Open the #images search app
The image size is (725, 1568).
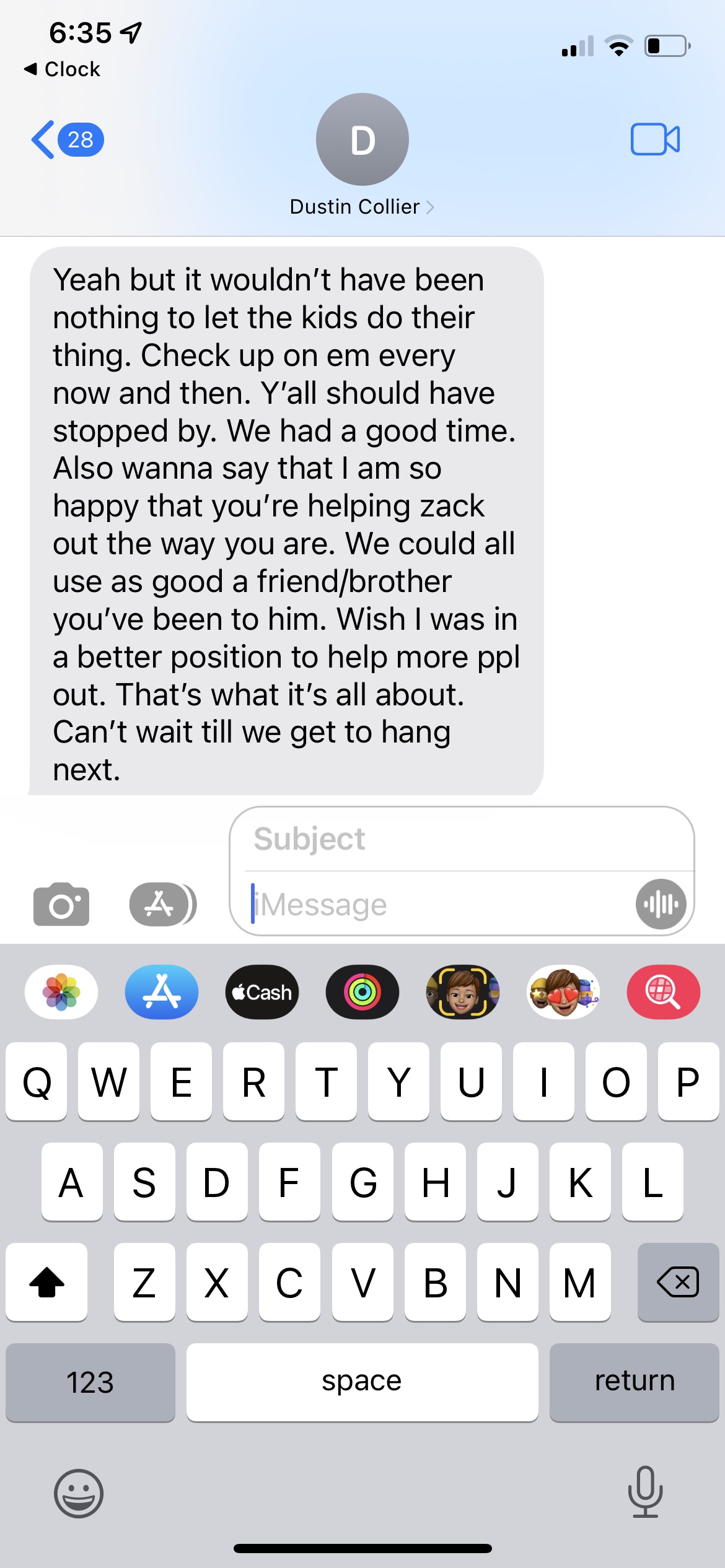tap(664, 992)
